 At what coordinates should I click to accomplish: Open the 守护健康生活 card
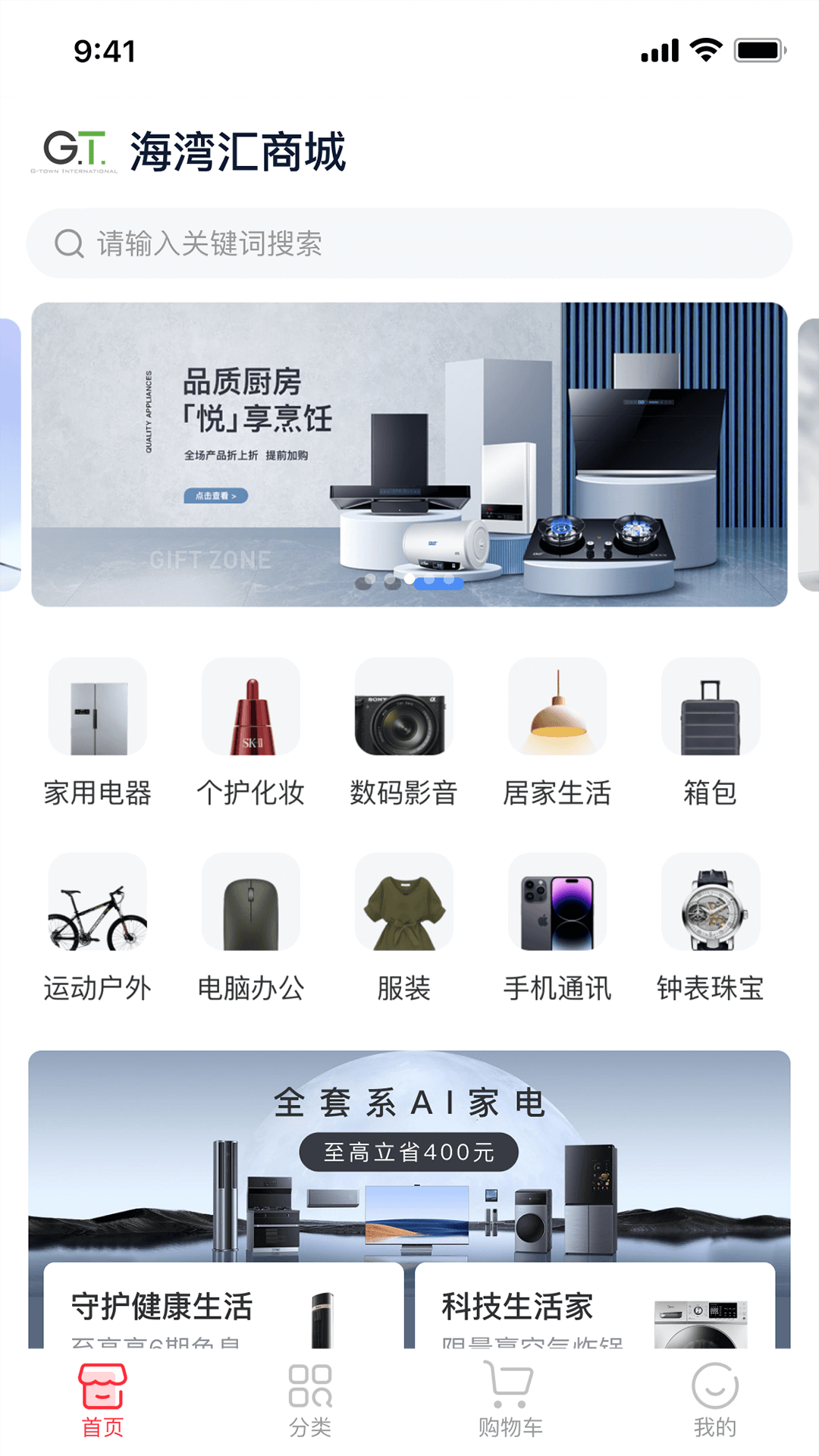coord(223,1308)
